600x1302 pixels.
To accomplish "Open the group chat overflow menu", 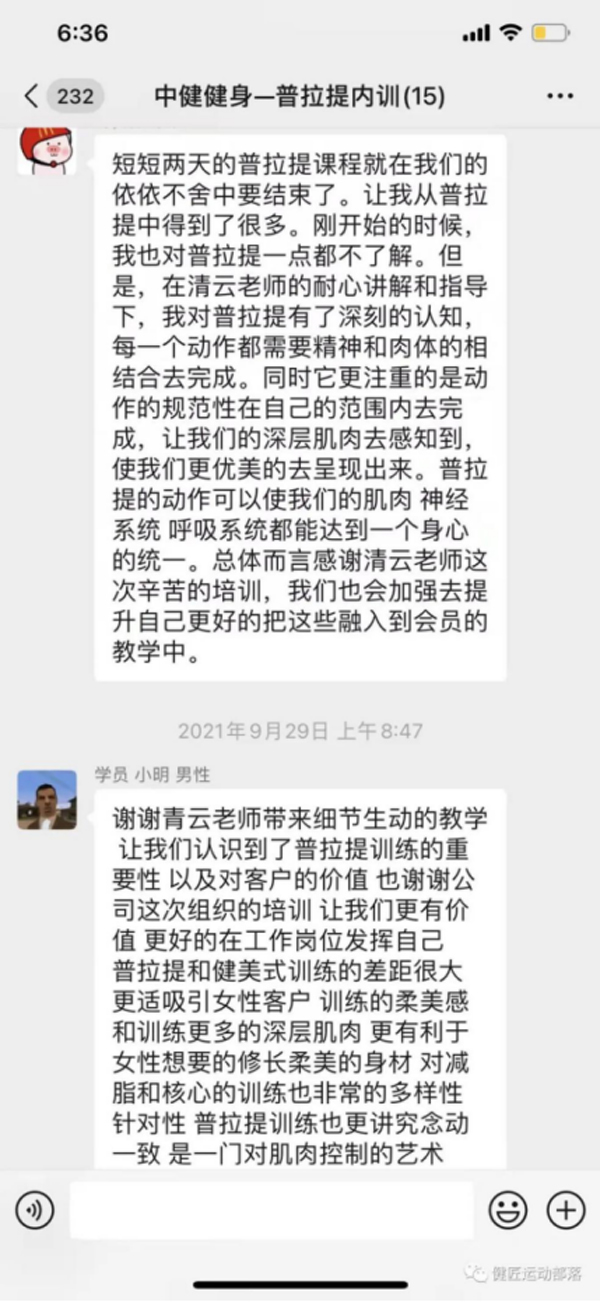I will pyautogui.click(x=560, y=97).
